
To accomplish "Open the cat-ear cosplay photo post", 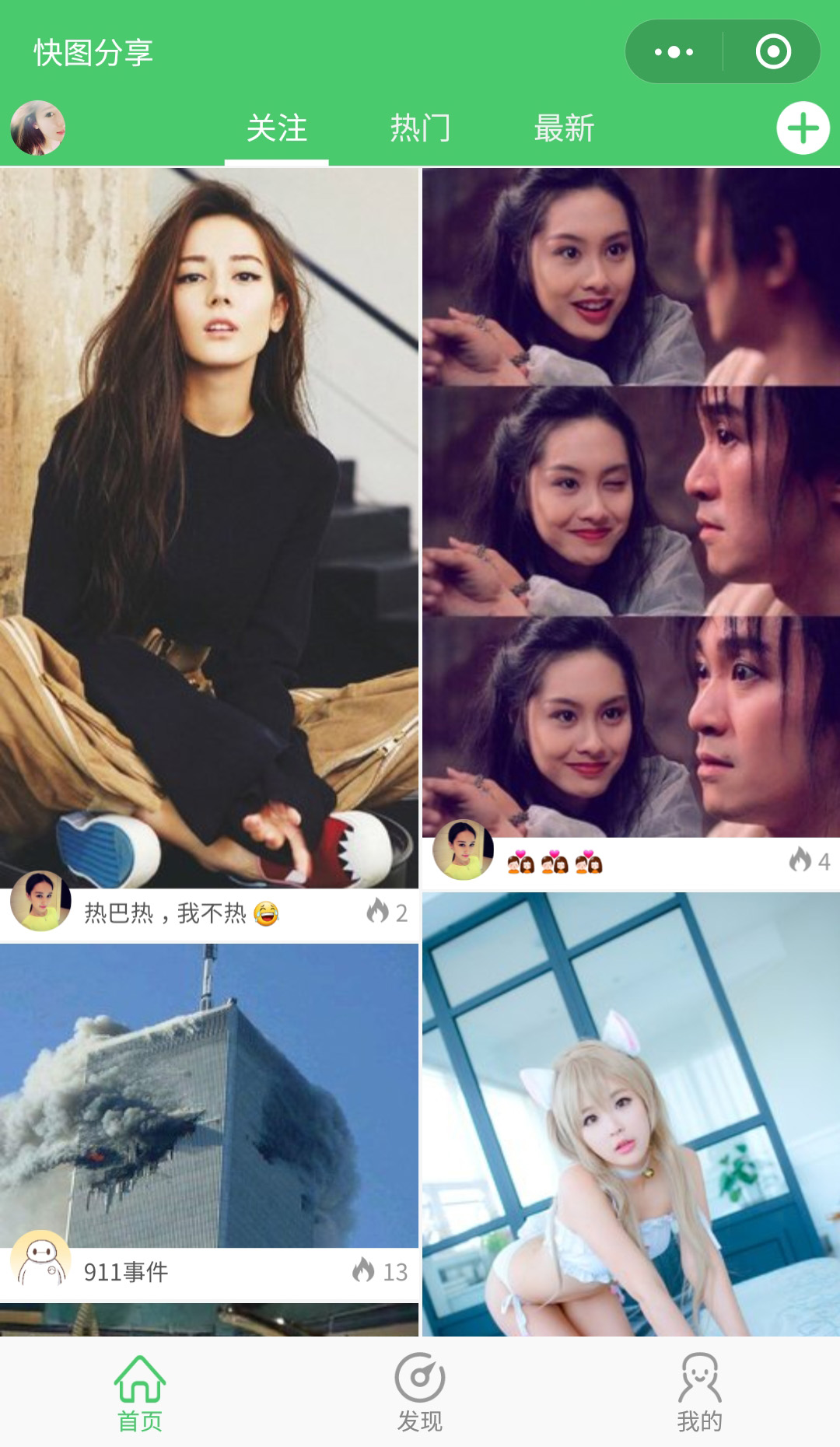I will [x=631, y=1114].
